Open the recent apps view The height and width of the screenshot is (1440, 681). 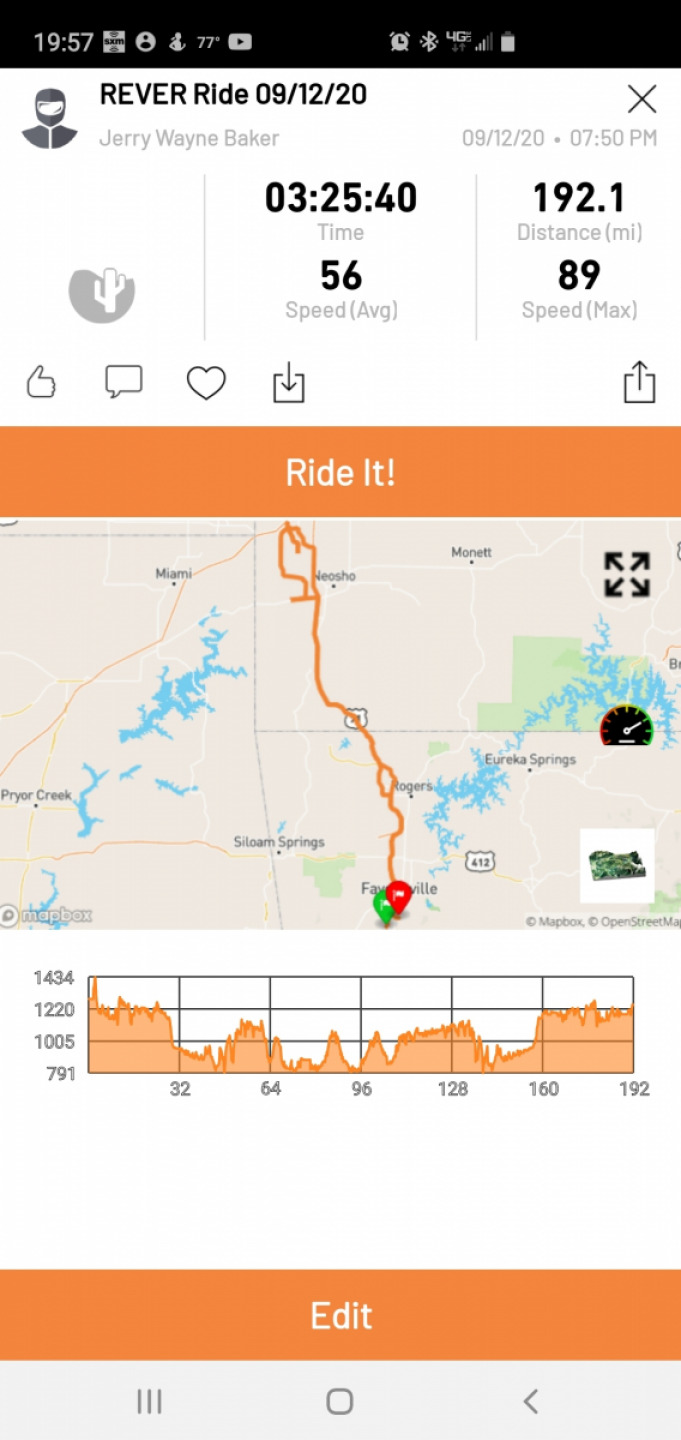click(x=149, y=1402)
